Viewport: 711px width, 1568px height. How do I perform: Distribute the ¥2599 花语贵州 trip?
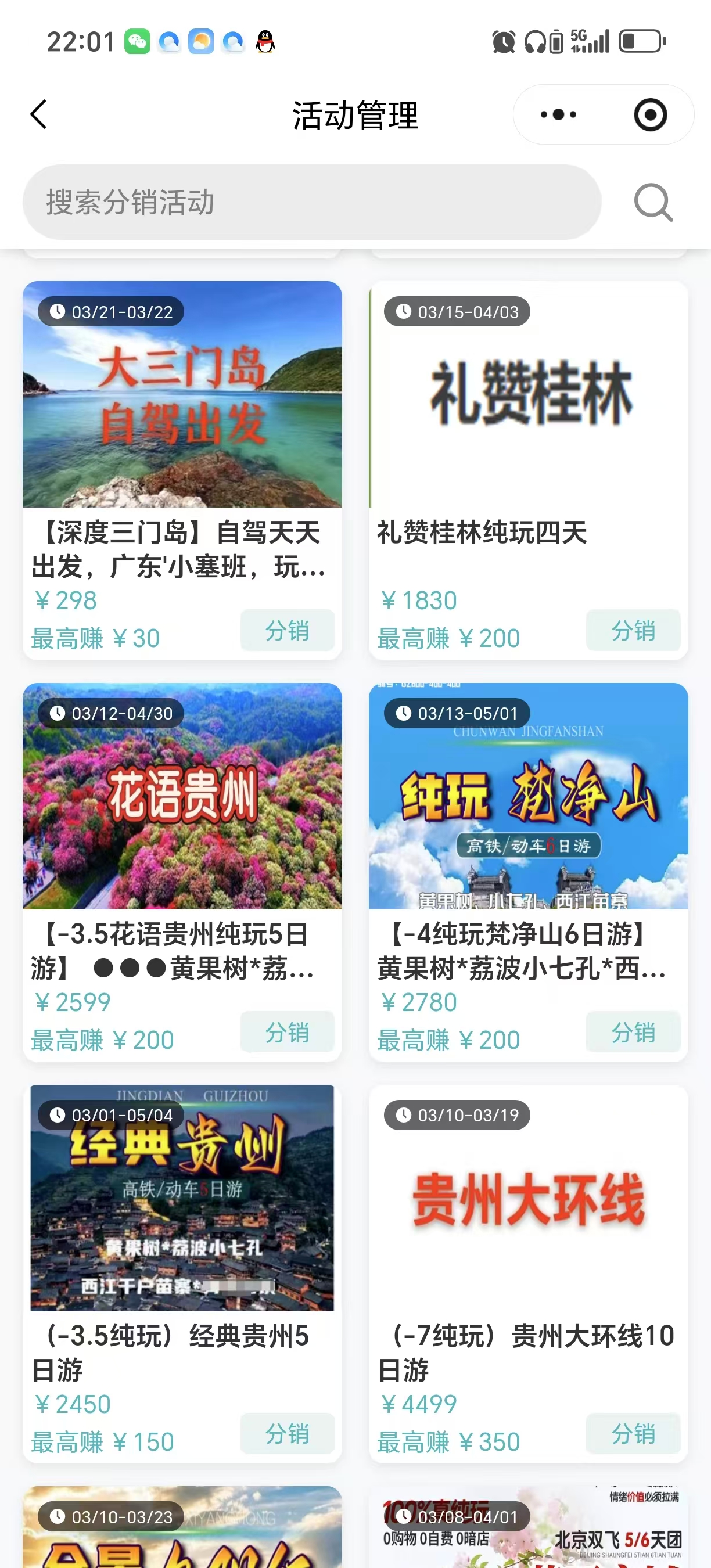(288, 1032)
